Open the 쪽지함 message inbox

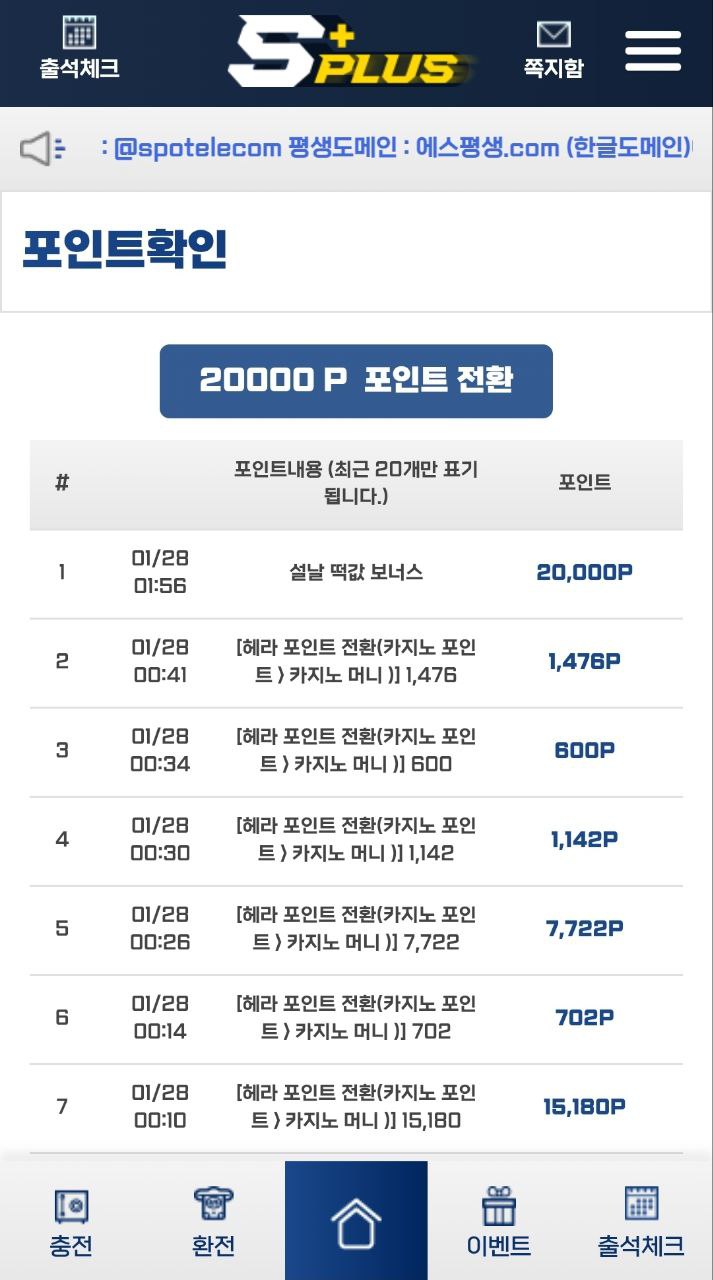553,50
